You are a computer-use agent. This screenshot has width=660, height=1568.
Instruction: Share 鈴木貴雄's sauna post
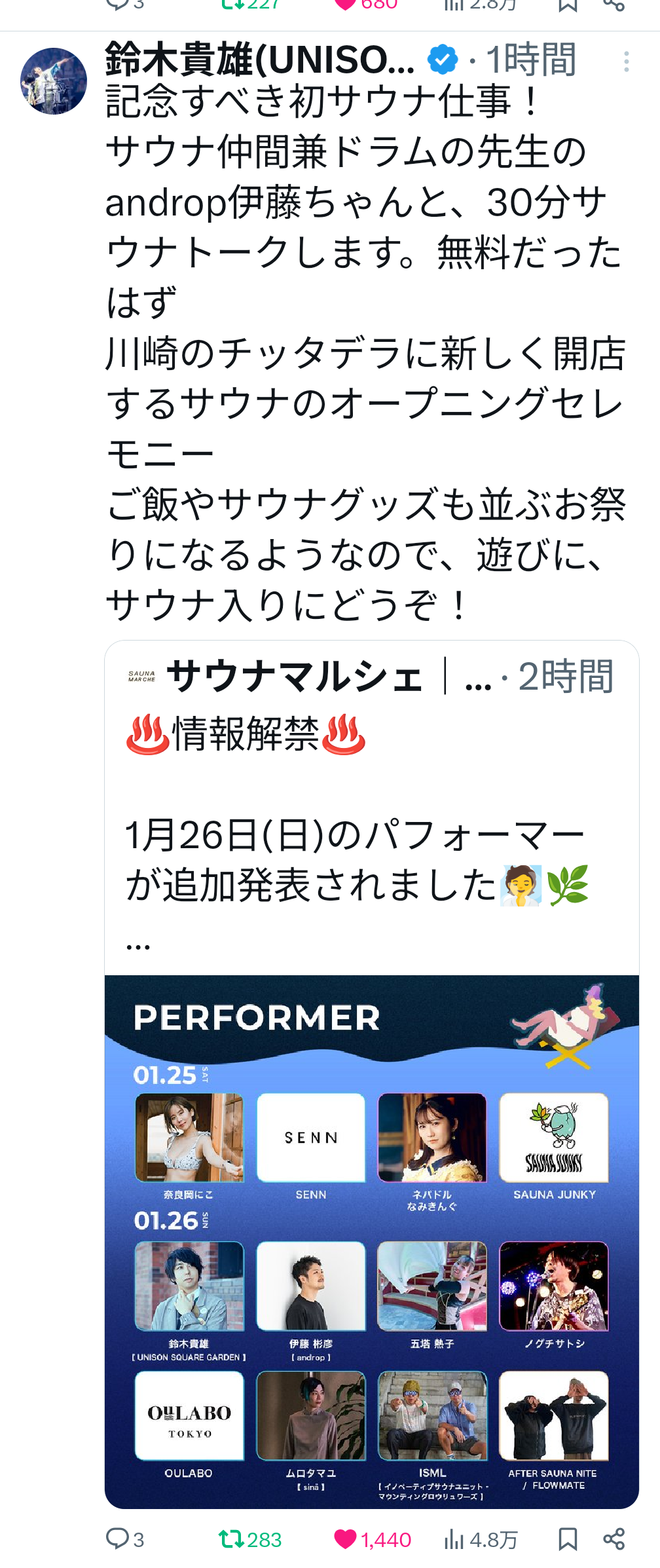[614, 1539]
